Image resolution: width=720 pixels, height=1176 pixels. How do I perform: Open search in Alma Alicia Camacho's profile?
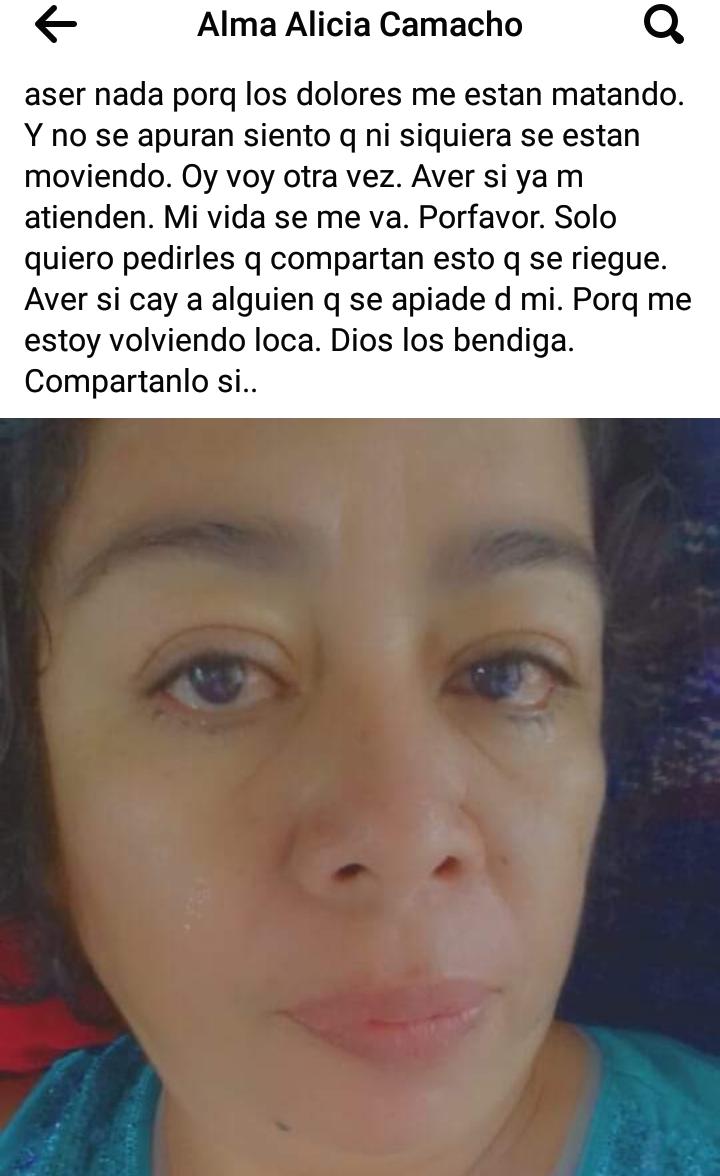point(663,26)
